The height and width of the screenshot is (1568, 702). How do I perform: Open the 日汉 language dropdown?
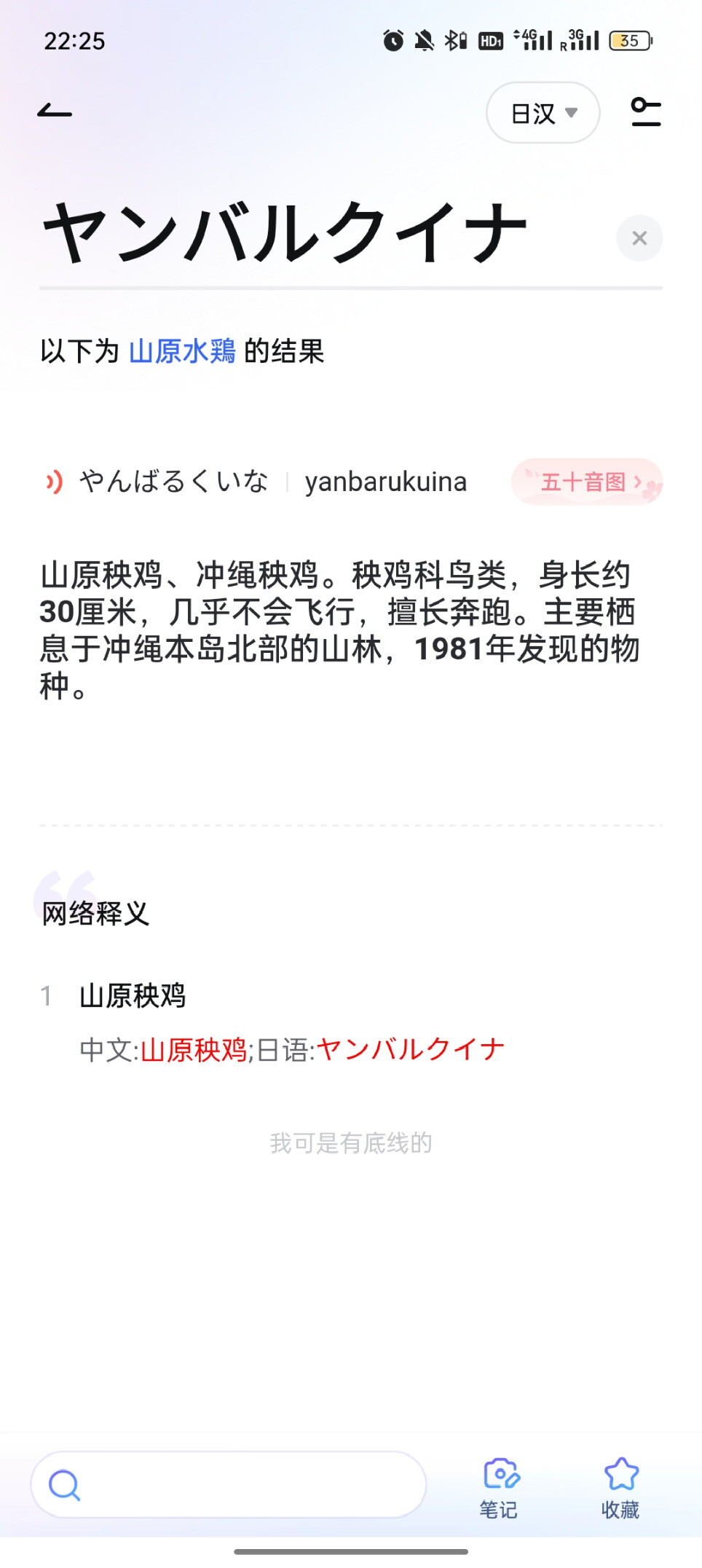point(543,113)
